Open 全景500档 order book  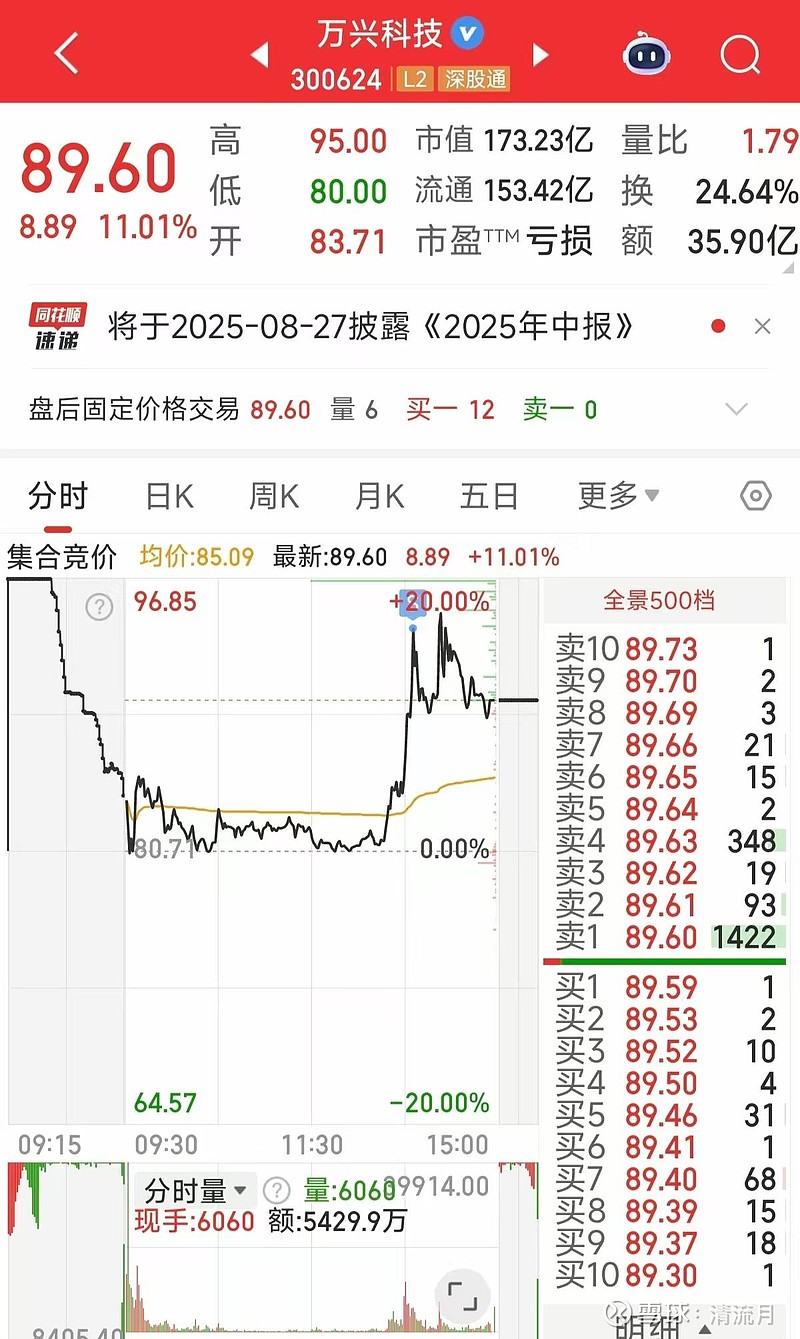[659, 600]
